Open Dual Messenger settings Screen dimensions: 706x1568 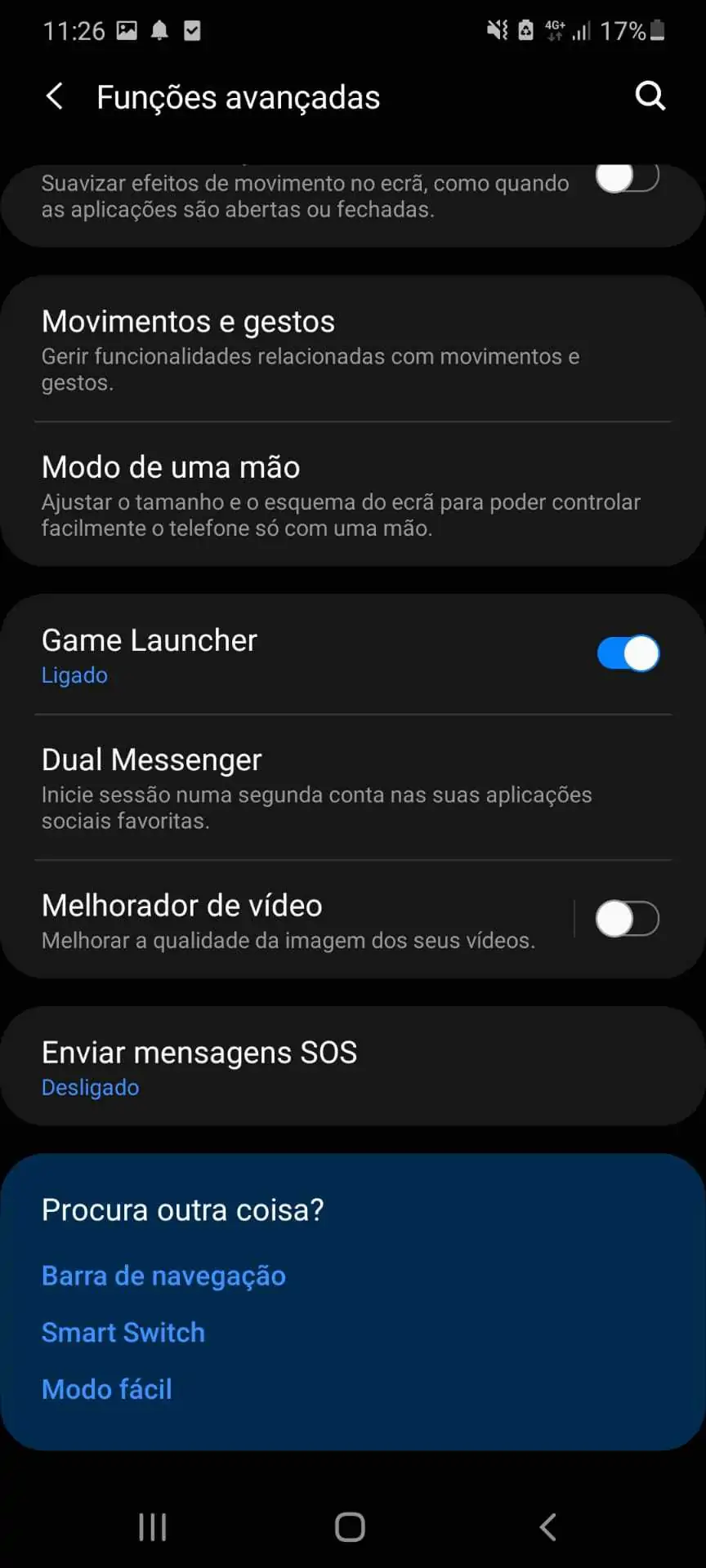[x=353, y=787]
